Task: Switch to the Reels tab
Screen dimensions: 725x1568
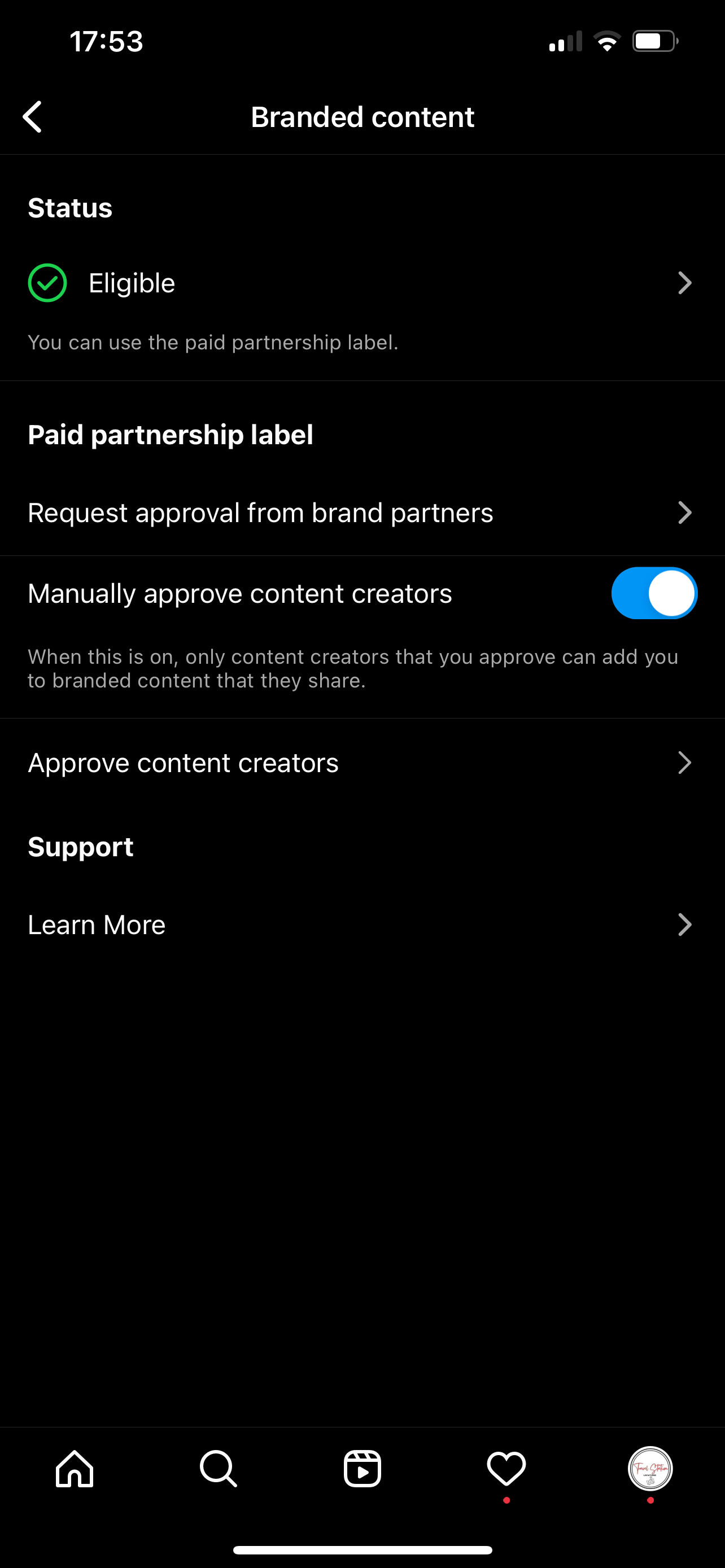Action: pyautogui.click(x=362, y=1468)
